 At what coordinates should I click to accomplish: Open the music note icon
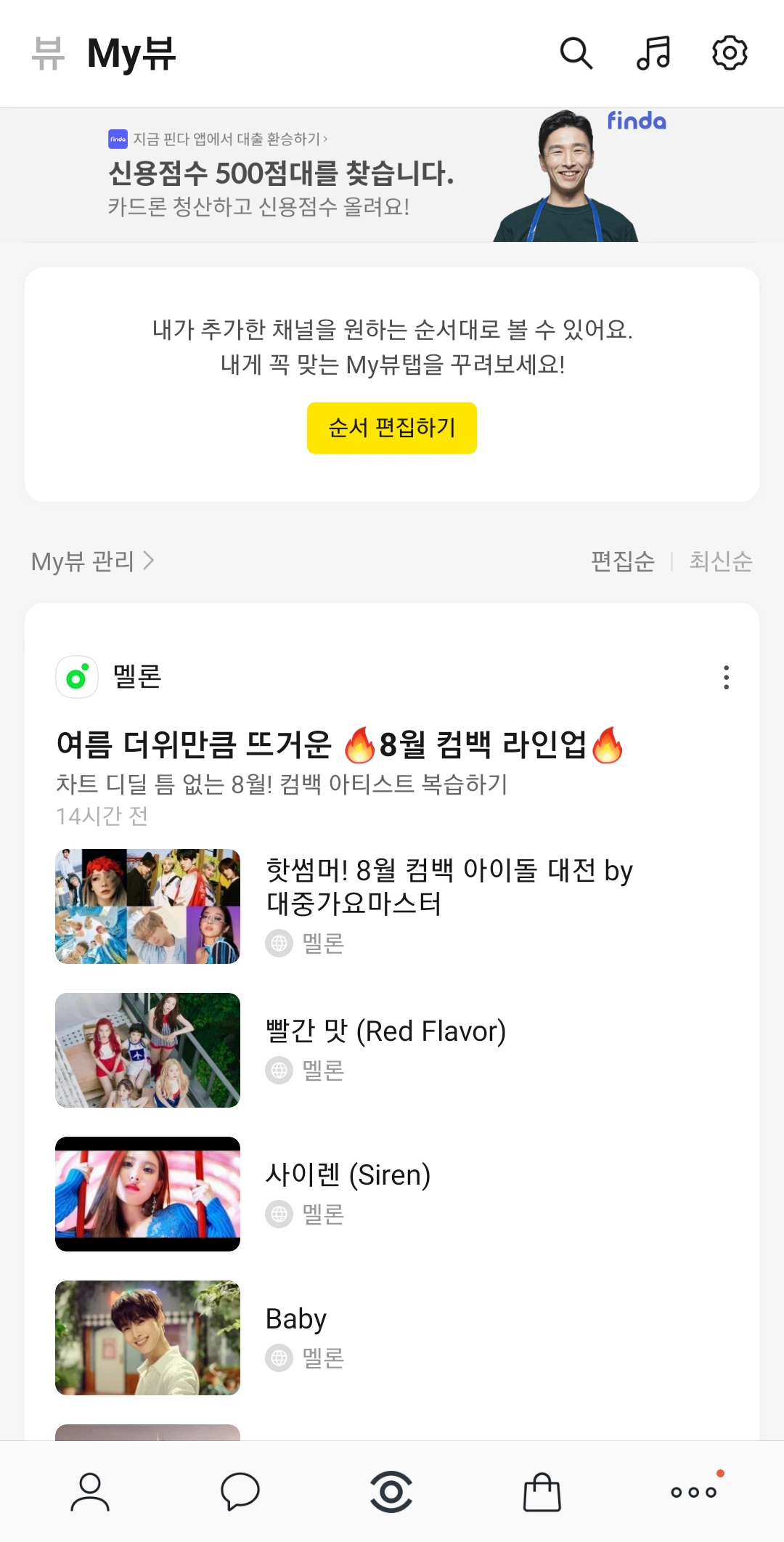[x=653, y=53]
